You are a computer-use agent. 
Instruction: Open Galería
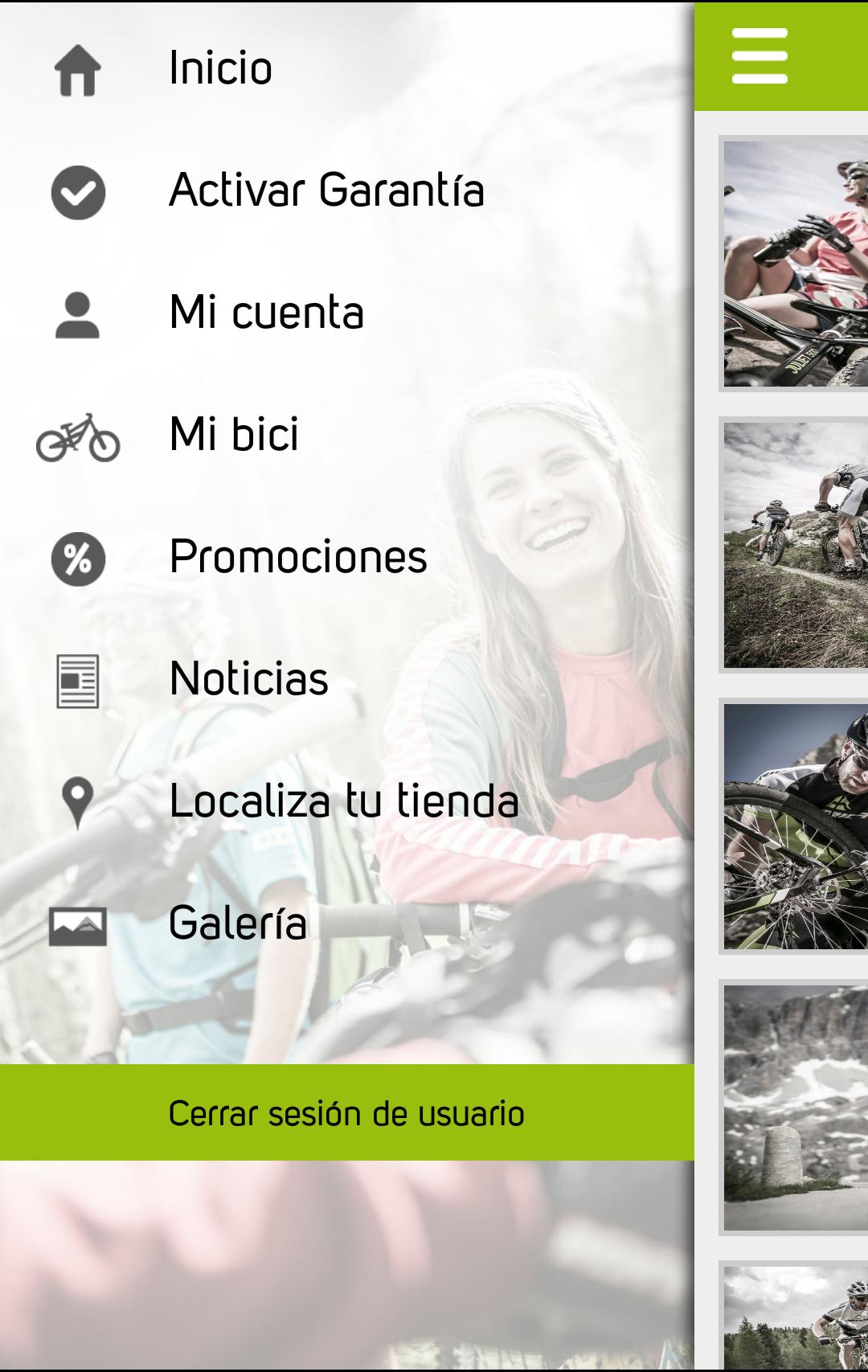click(x=238, y=924)
